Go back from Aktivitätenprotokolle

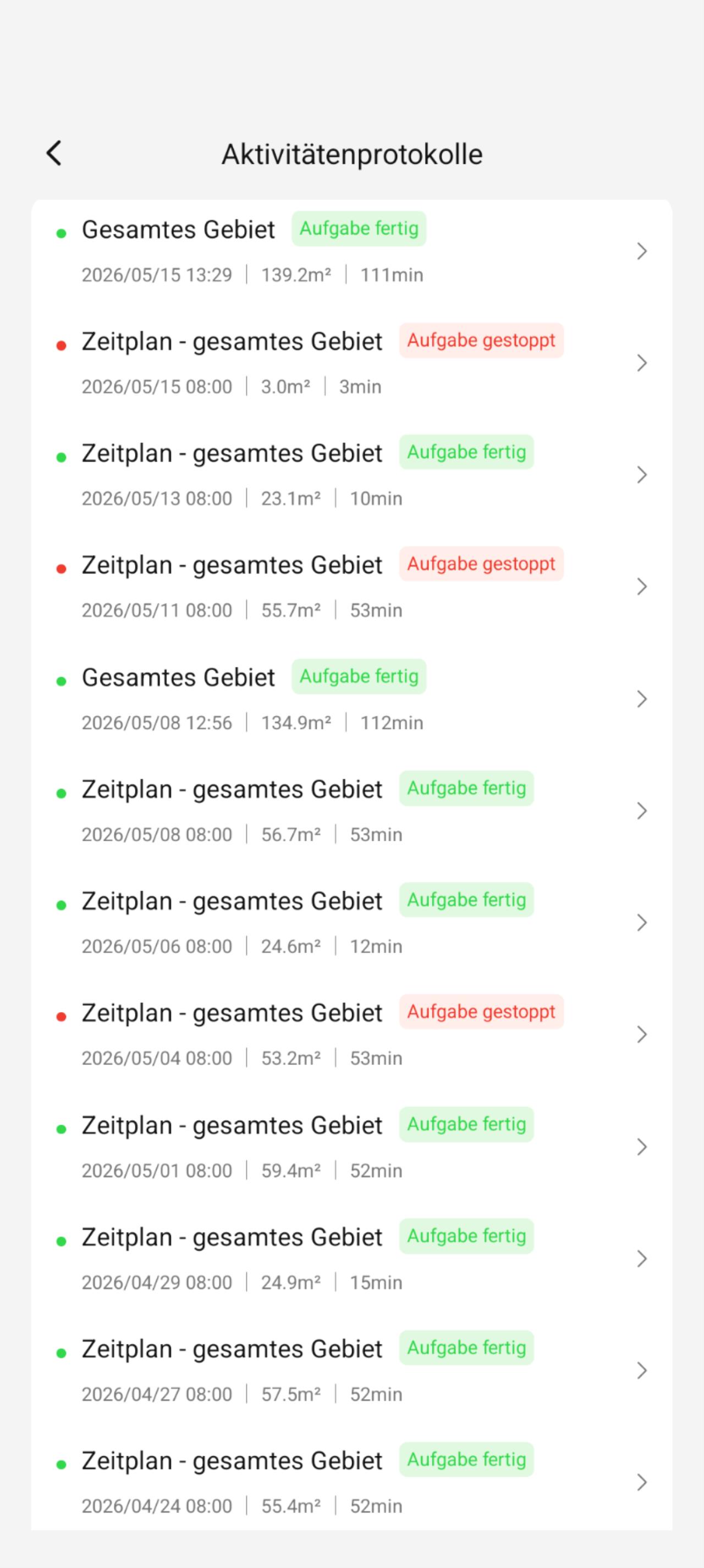coord(54,153)
